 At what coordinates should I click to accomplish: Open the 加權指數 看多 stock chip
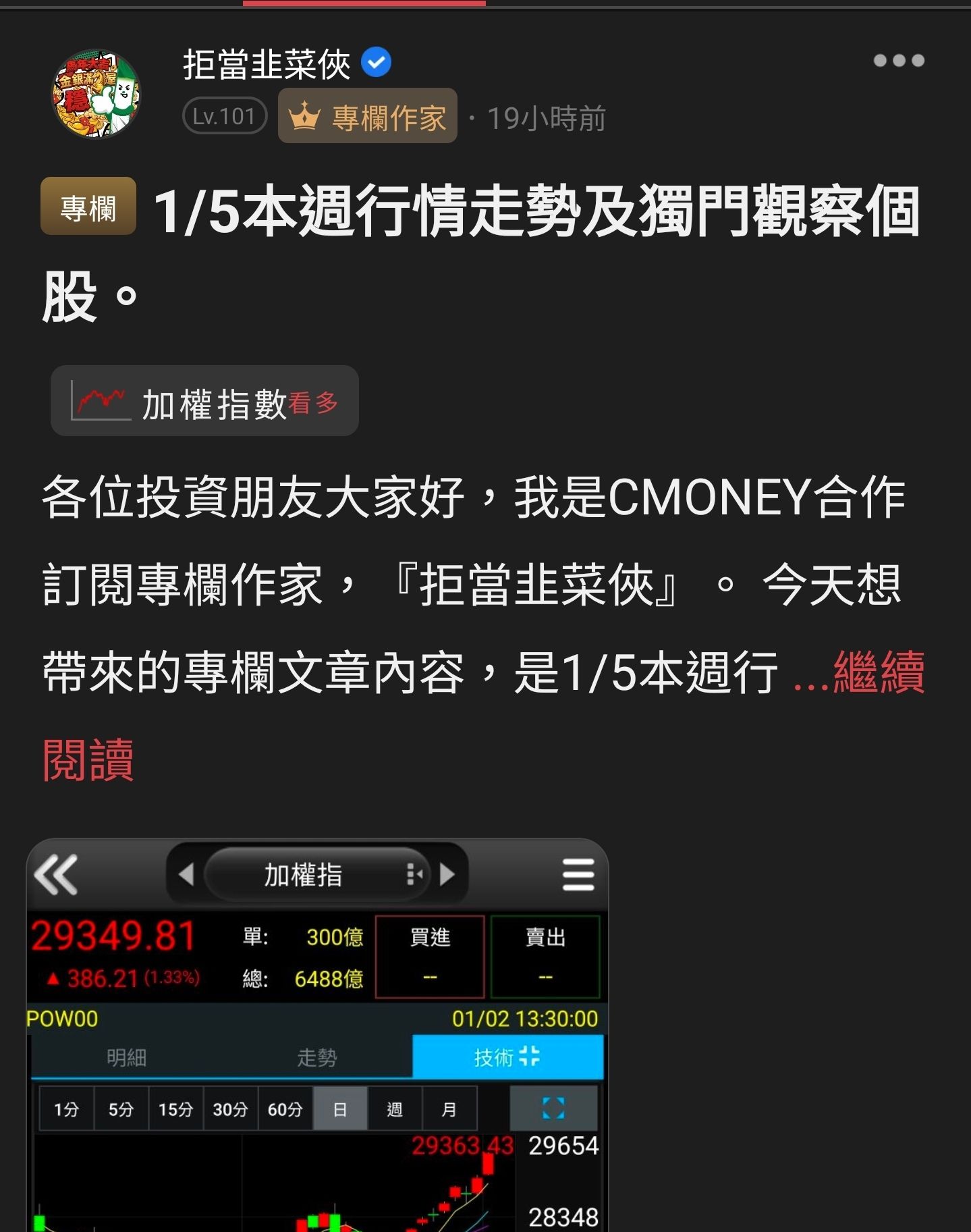(x=204, y=402)
